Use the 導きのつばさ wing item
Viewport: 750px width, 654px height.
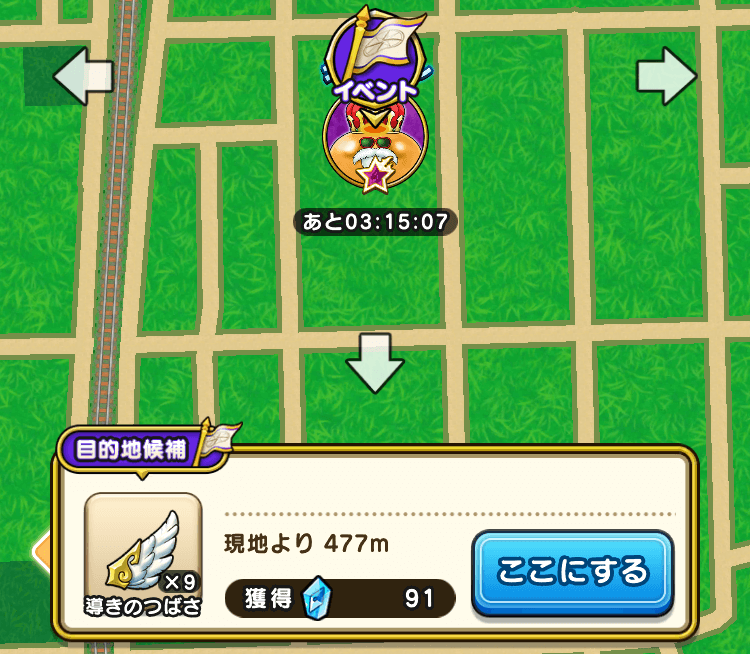point(143,555)
